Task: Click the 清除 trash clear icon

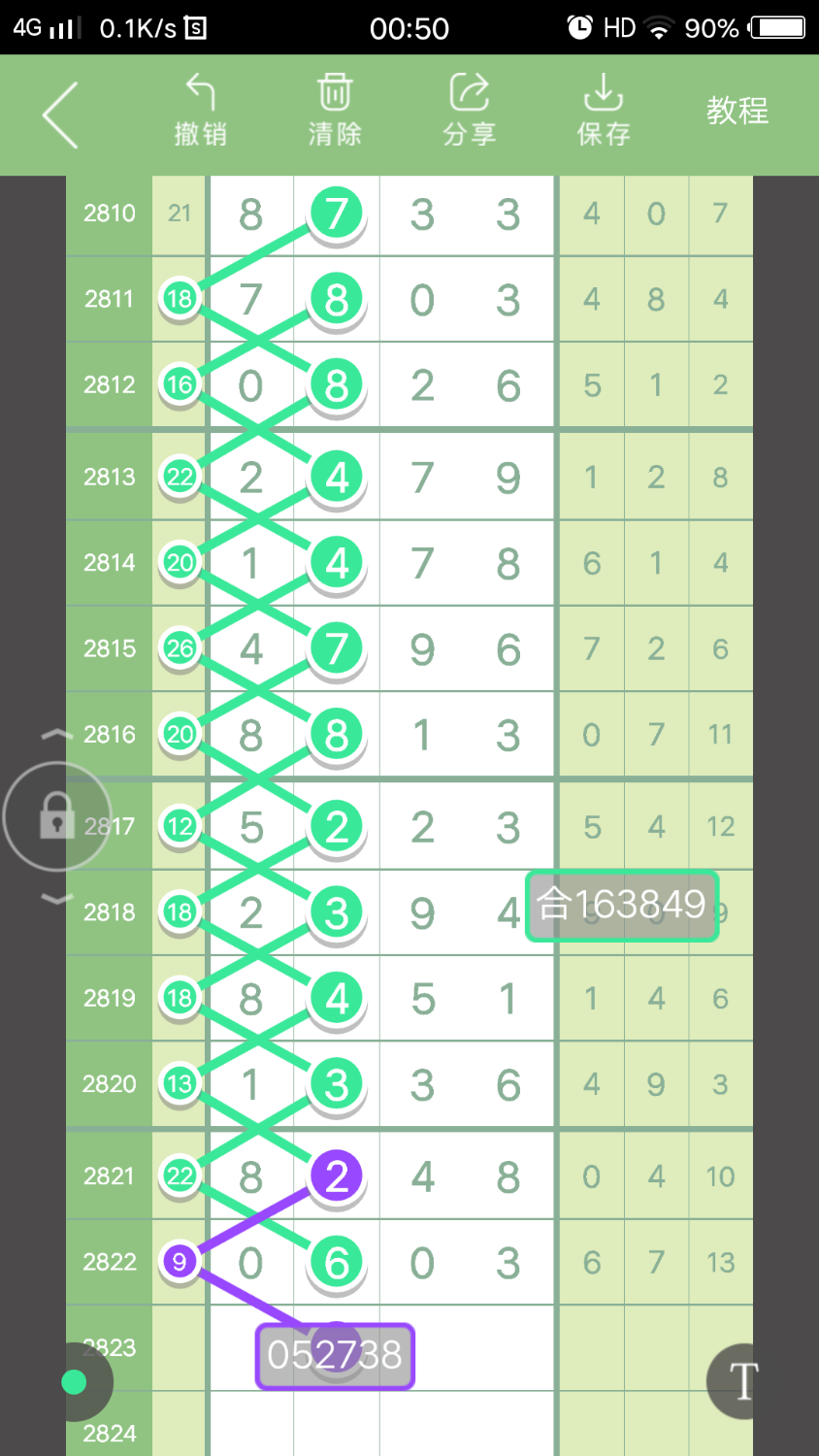Action: tap(335, 107)
